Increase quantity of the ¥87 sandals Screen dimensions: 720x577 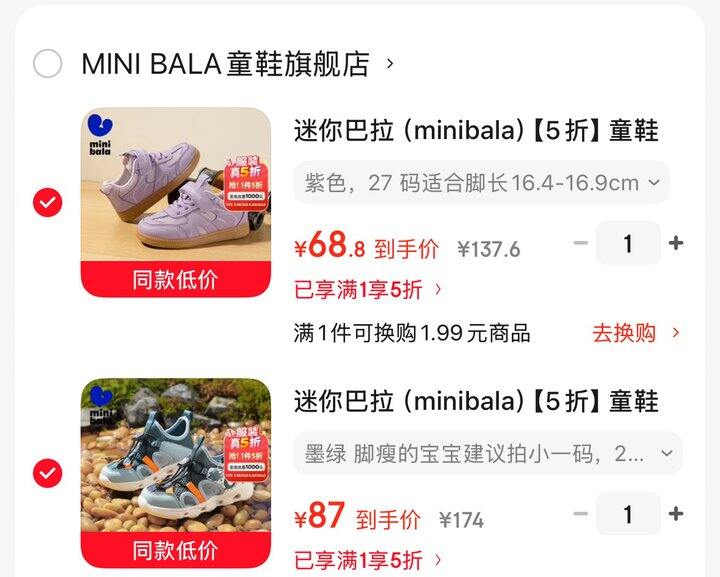[676, 514]
